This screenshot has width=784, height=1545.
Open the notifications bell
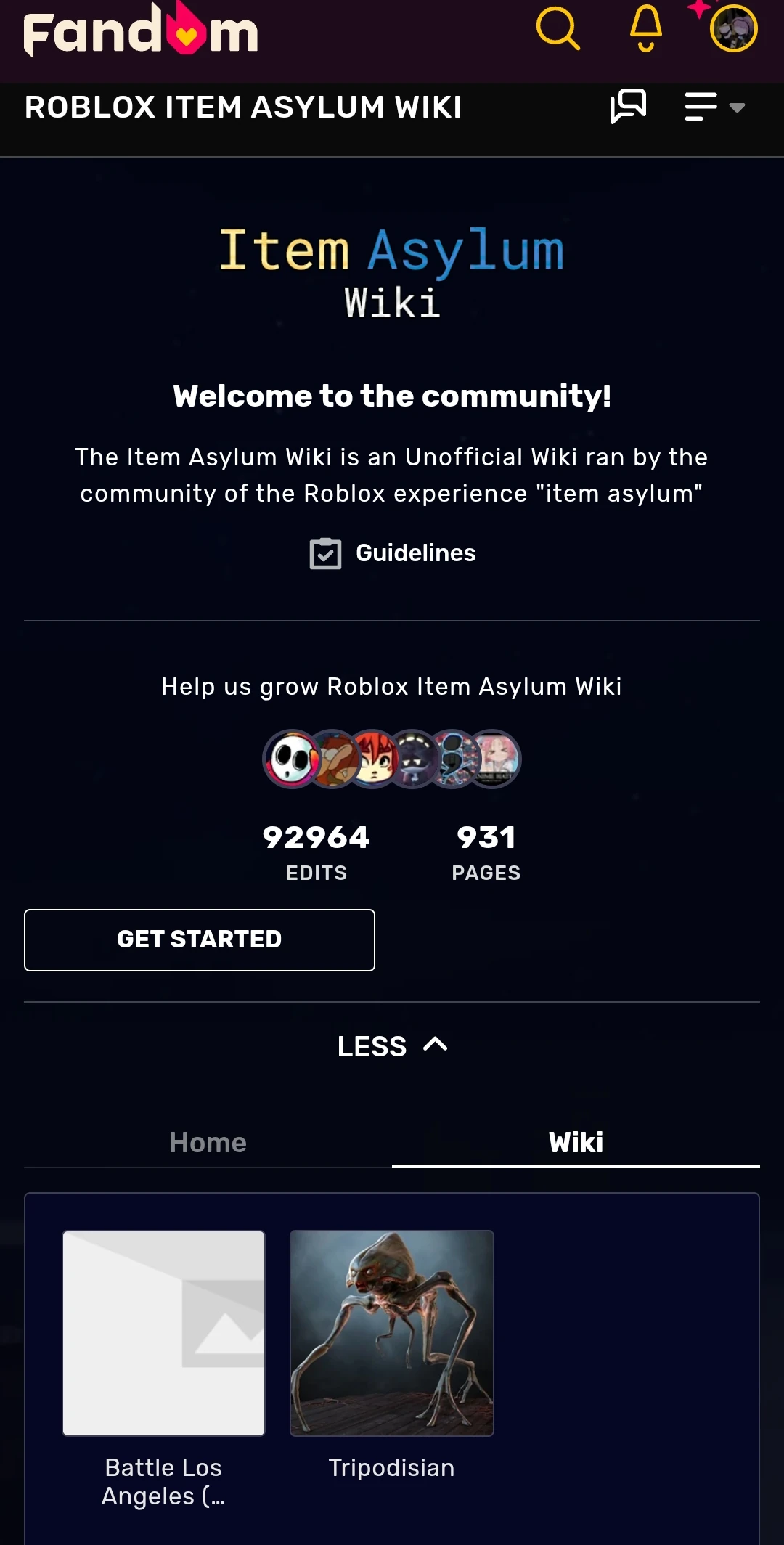click(645, 29)
